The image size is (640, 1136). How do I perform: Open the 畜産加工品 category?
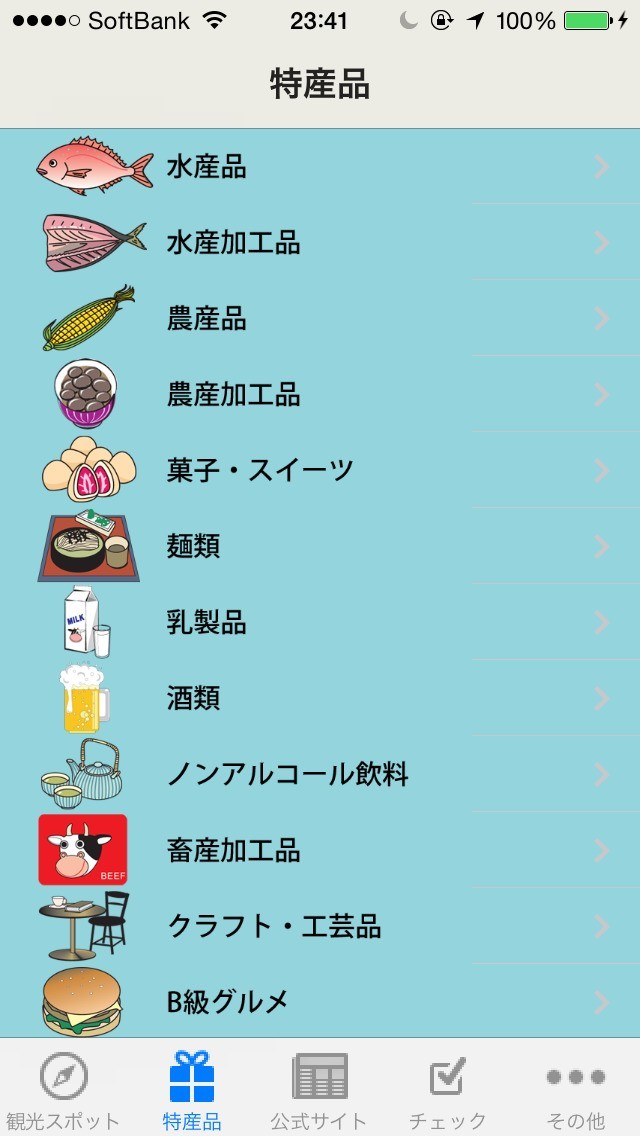[320, 850]
